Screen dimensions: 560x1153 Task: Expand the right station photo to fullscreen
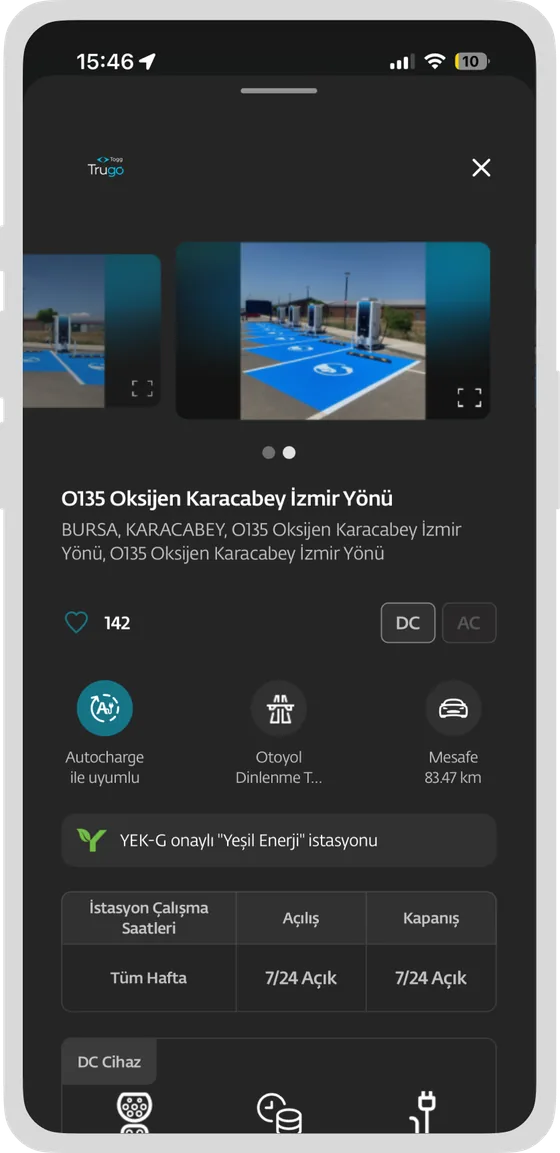click(470, 398)
